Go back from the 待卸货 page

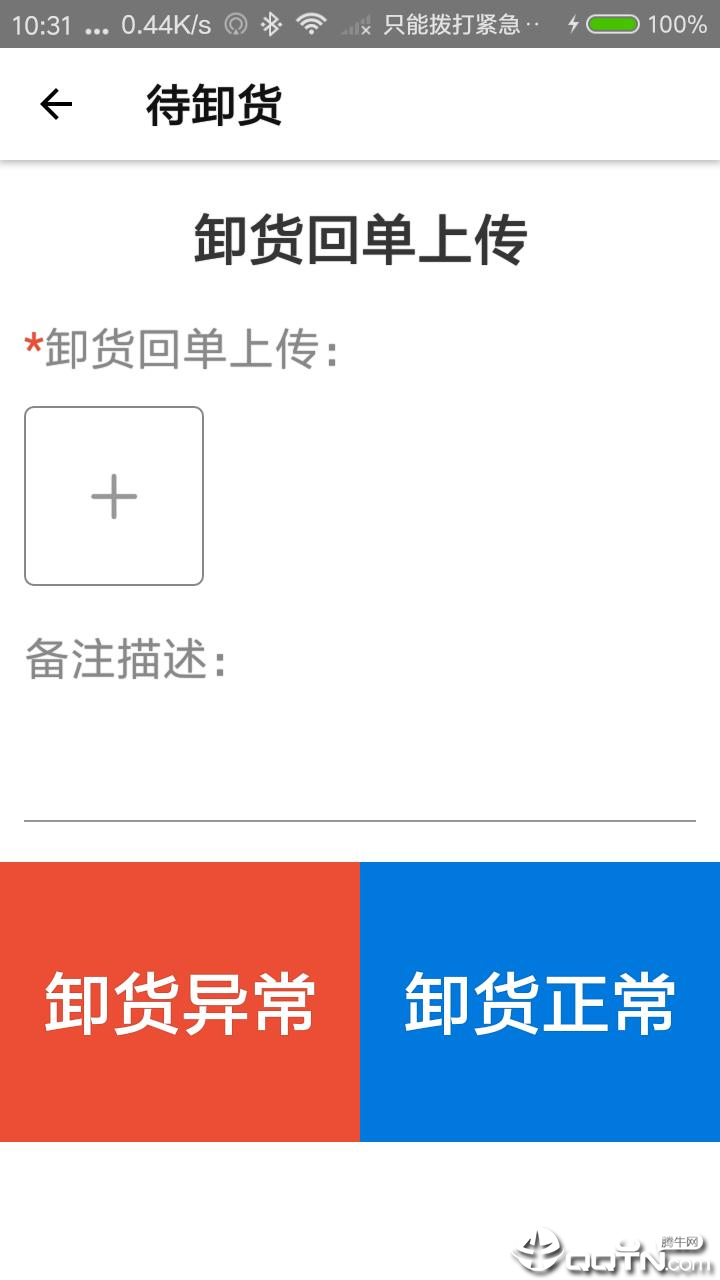pyautogui.click(x=56, y=104)
